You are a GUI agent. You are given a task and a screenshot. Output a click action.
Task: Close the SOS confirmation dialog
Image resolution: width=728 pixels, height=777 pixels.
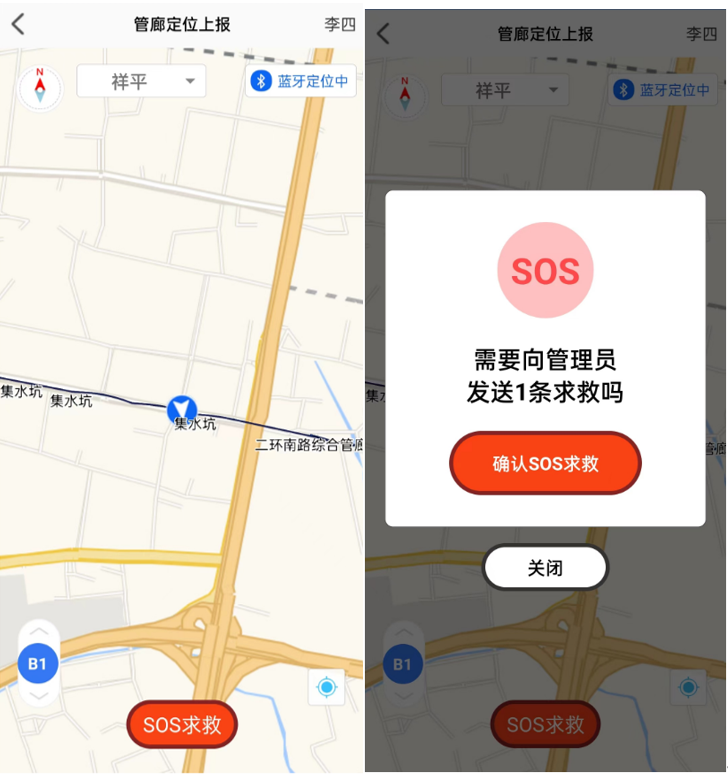(x=545, y=568)
